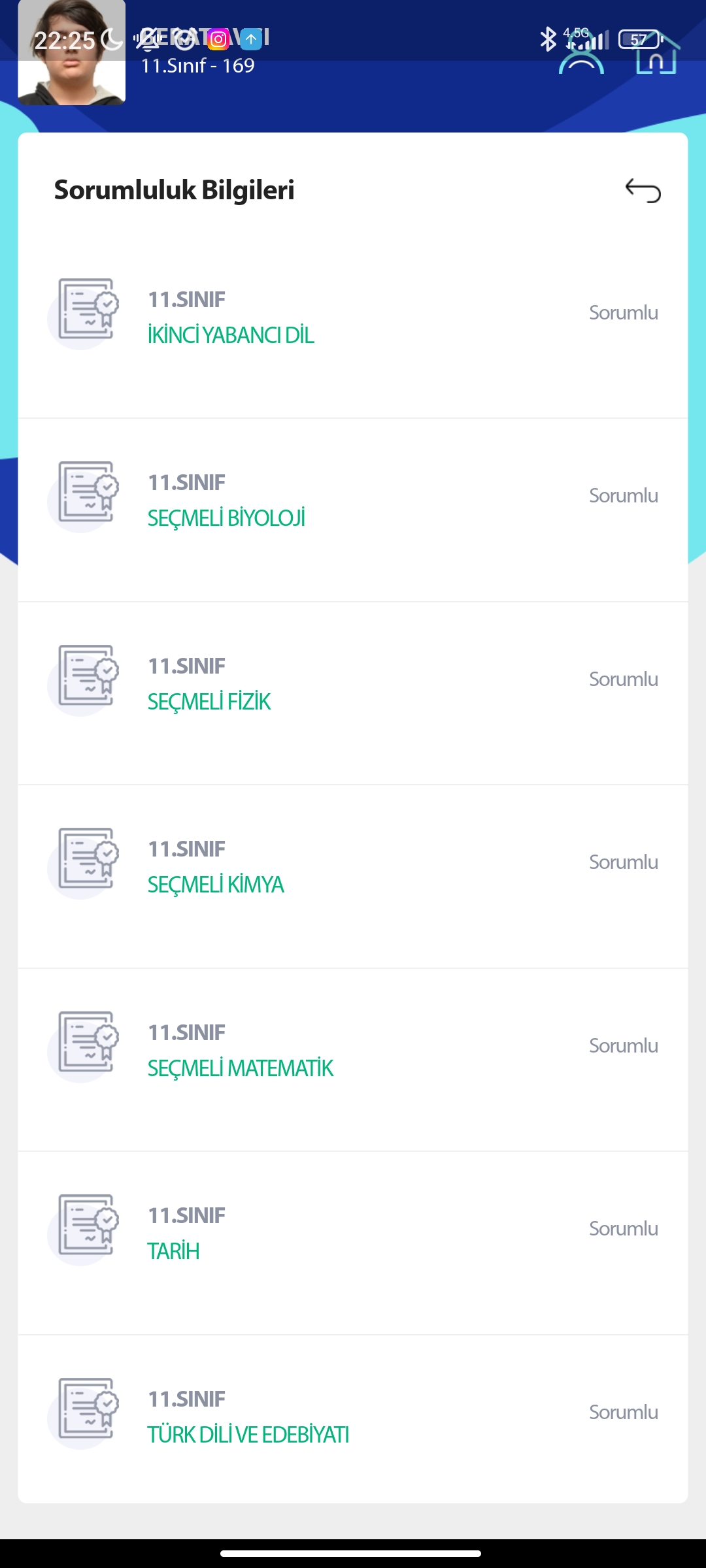
Task: Open the TARİH course row
Action: click(353, 1233)
